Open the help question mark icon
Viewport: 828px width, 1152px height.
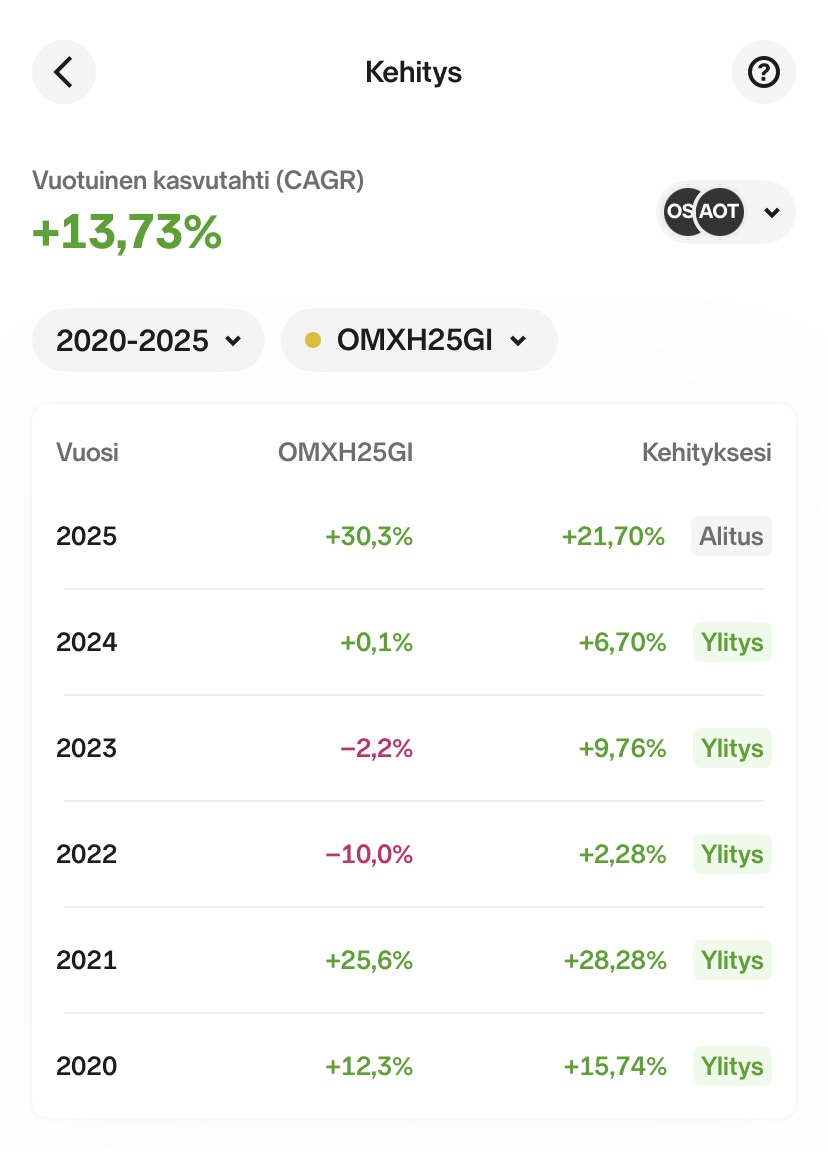764,72
